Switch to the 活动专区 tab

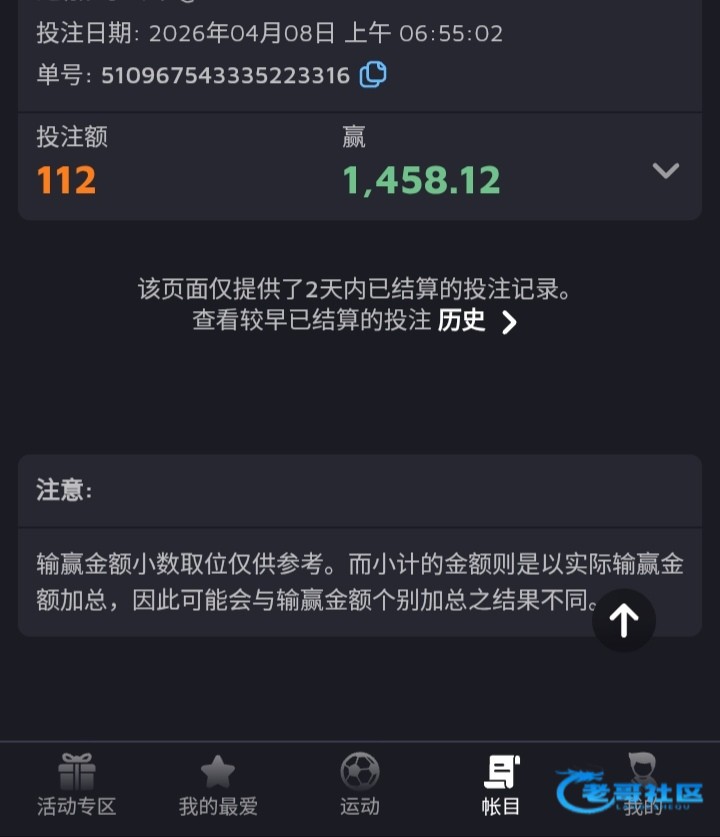coord(77,785)
